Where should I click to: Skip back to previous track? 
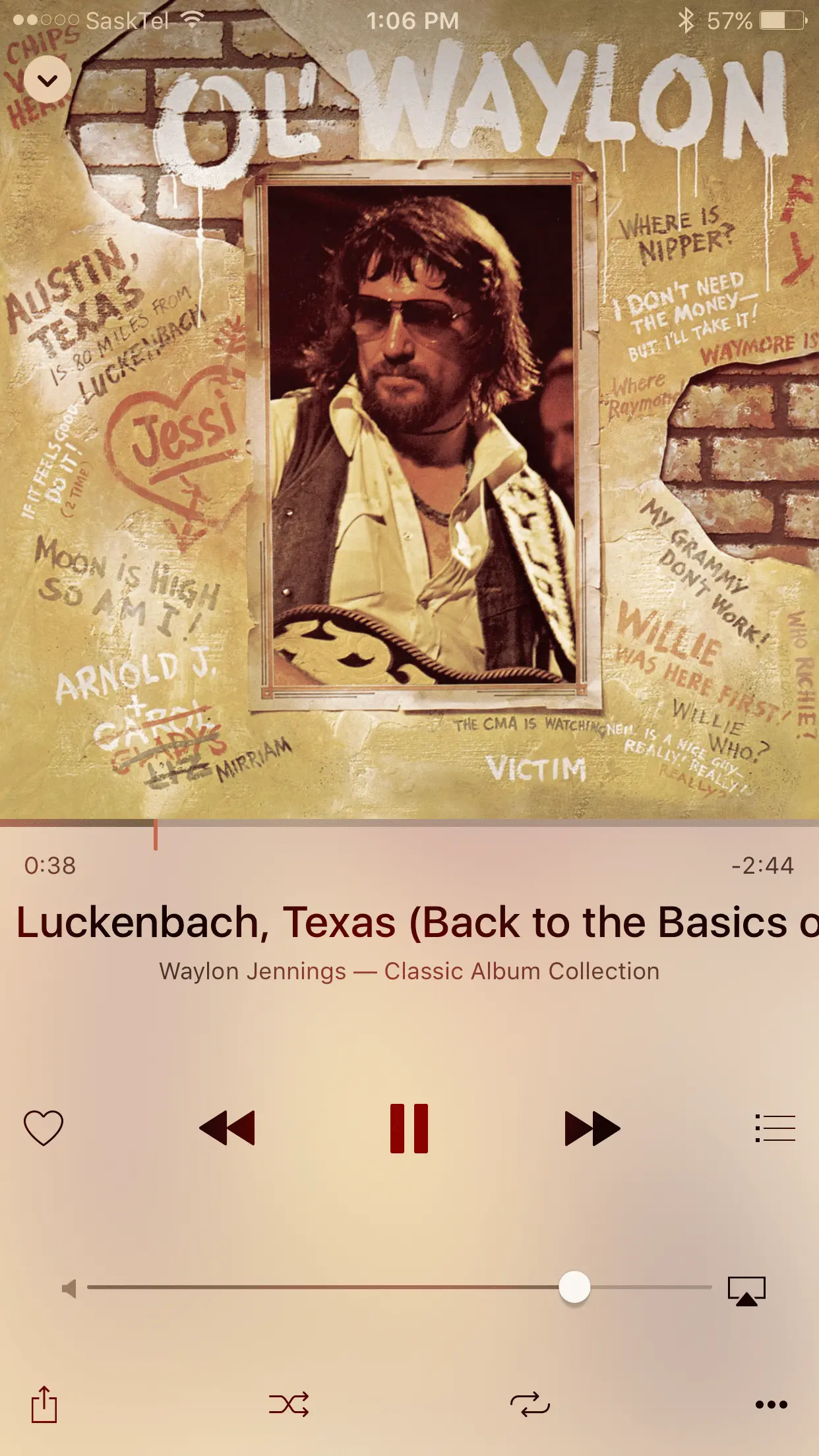[x=227, y=1128]
